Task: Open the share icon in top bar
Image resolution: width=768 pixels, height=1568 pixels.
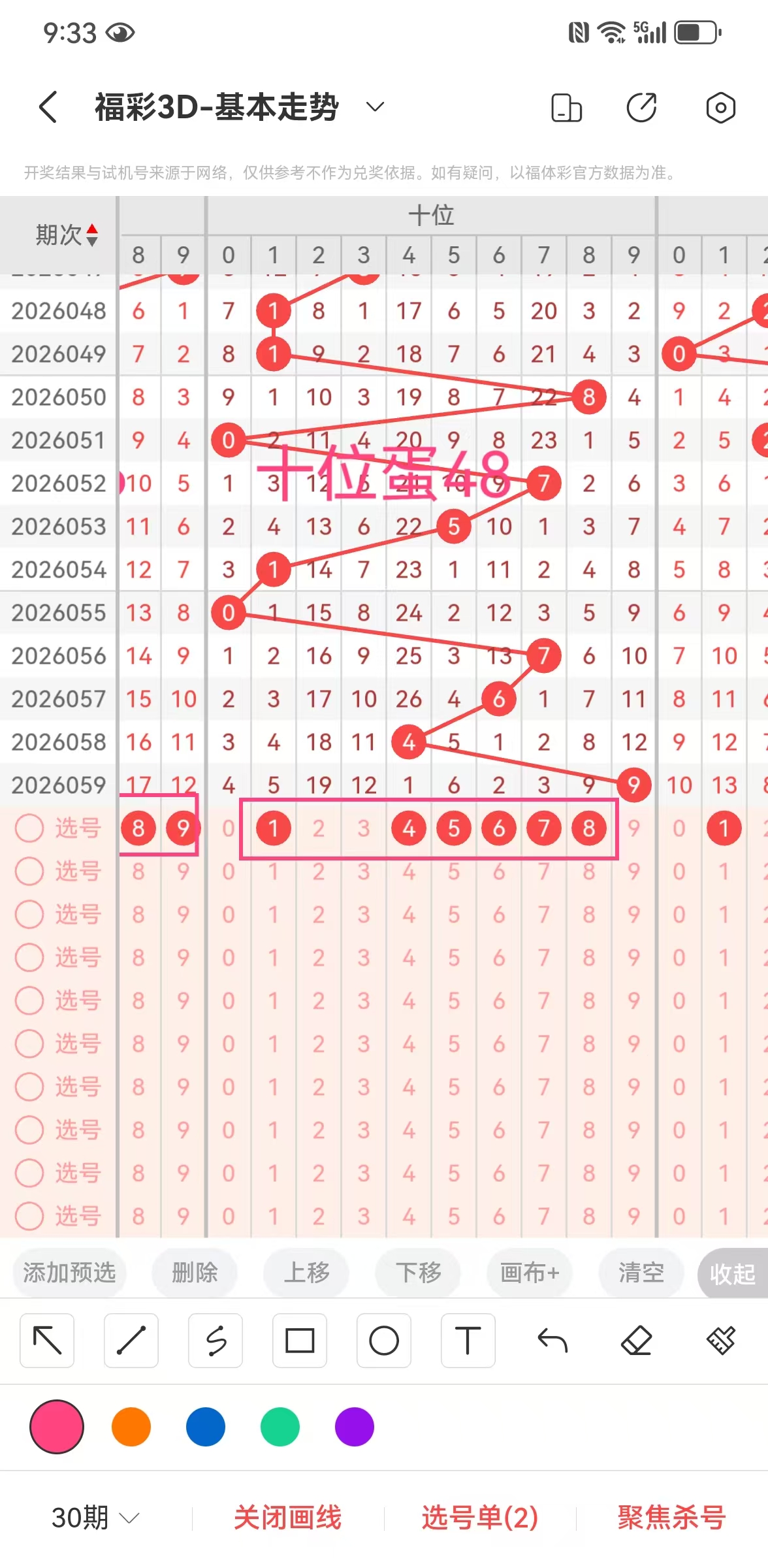Action: 641,107
